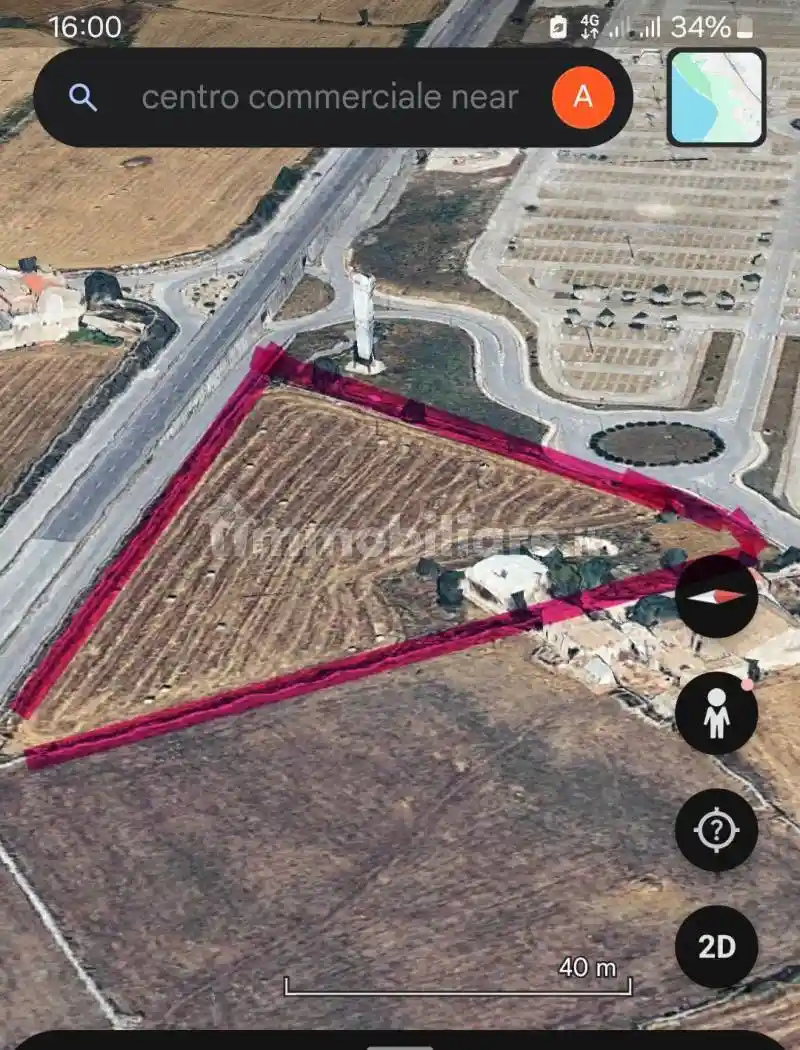The height and width of the screenshot is (1050, 800).
Task: Open the account avatar labelled A
Action: (583, 97)
